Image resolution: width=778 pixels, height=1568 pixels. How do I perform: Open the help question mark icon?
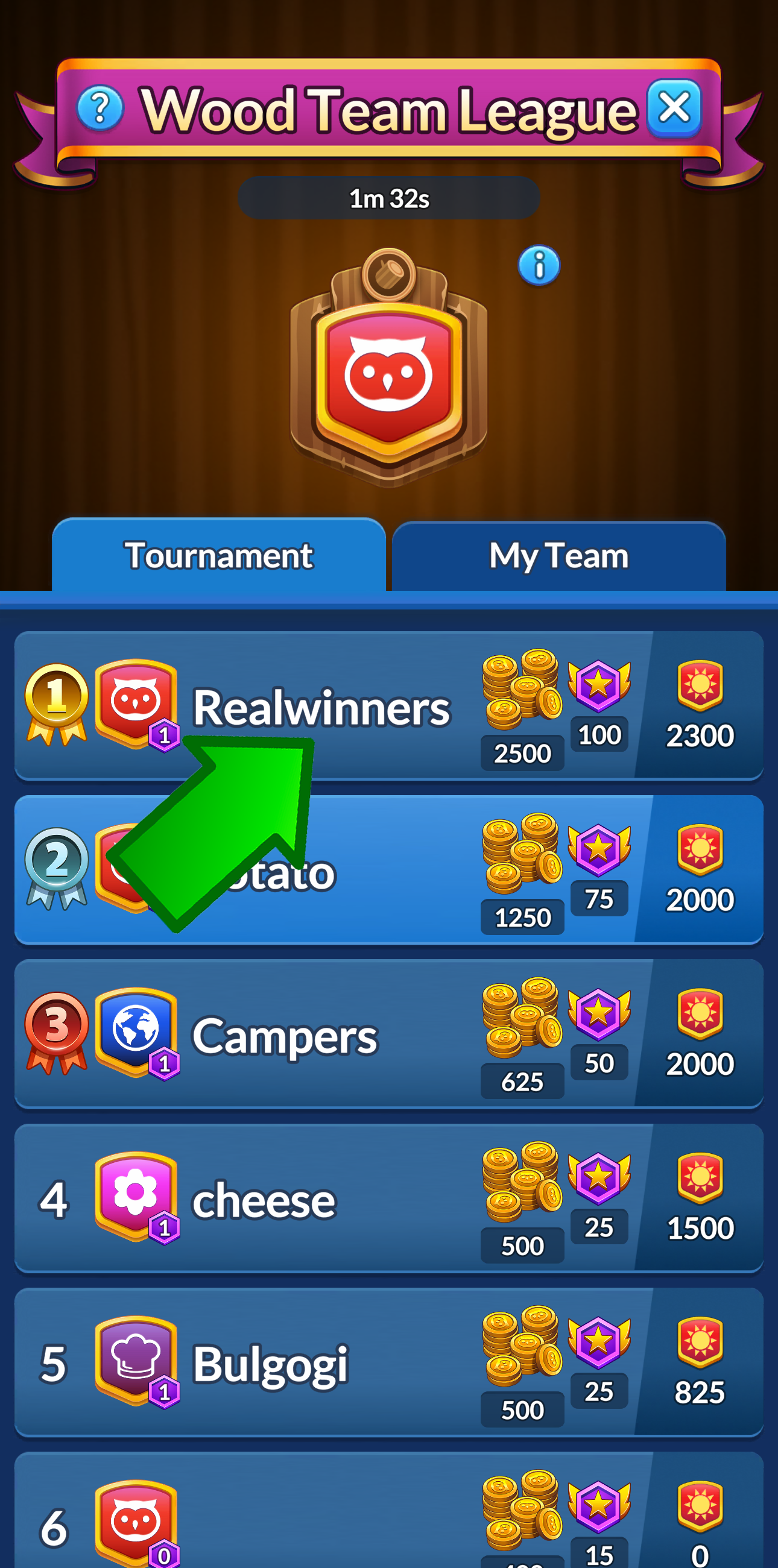(101, 109)
